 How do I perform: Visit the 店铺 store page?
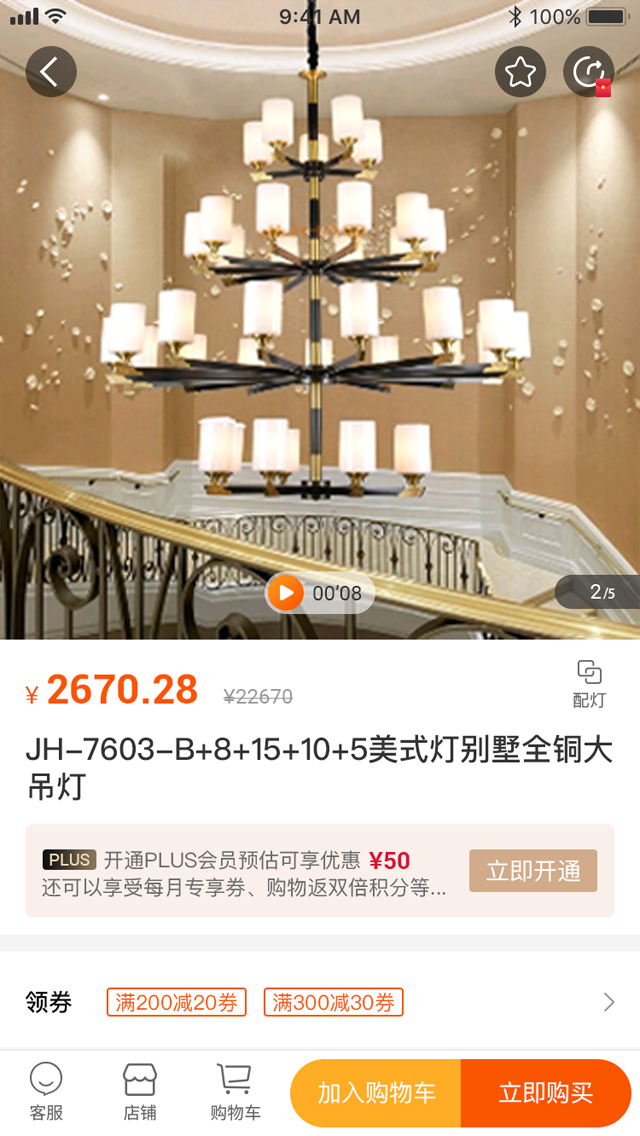(x=140, y=1092)
